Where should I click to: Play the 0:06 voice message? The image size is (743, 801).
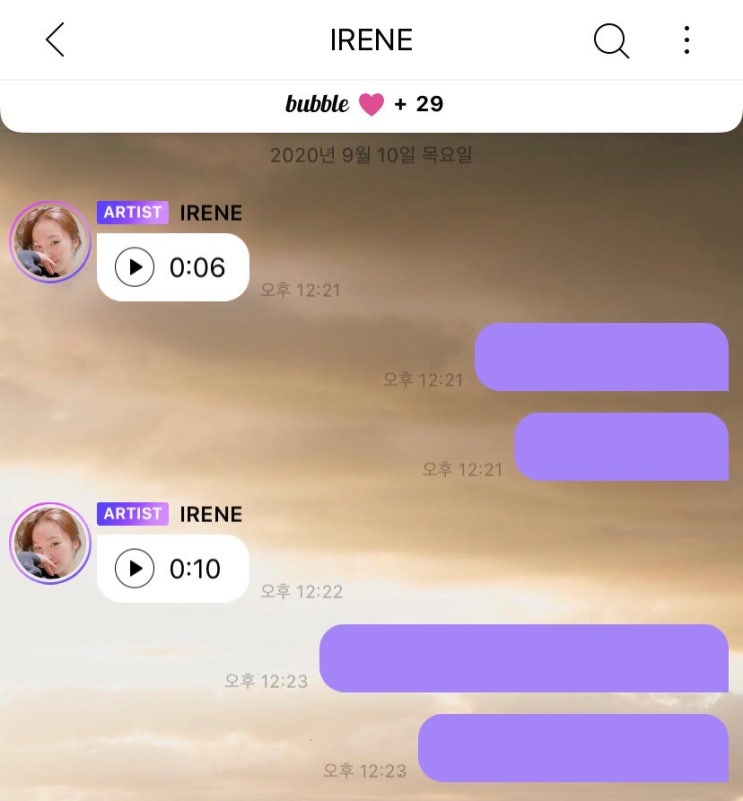135,267
